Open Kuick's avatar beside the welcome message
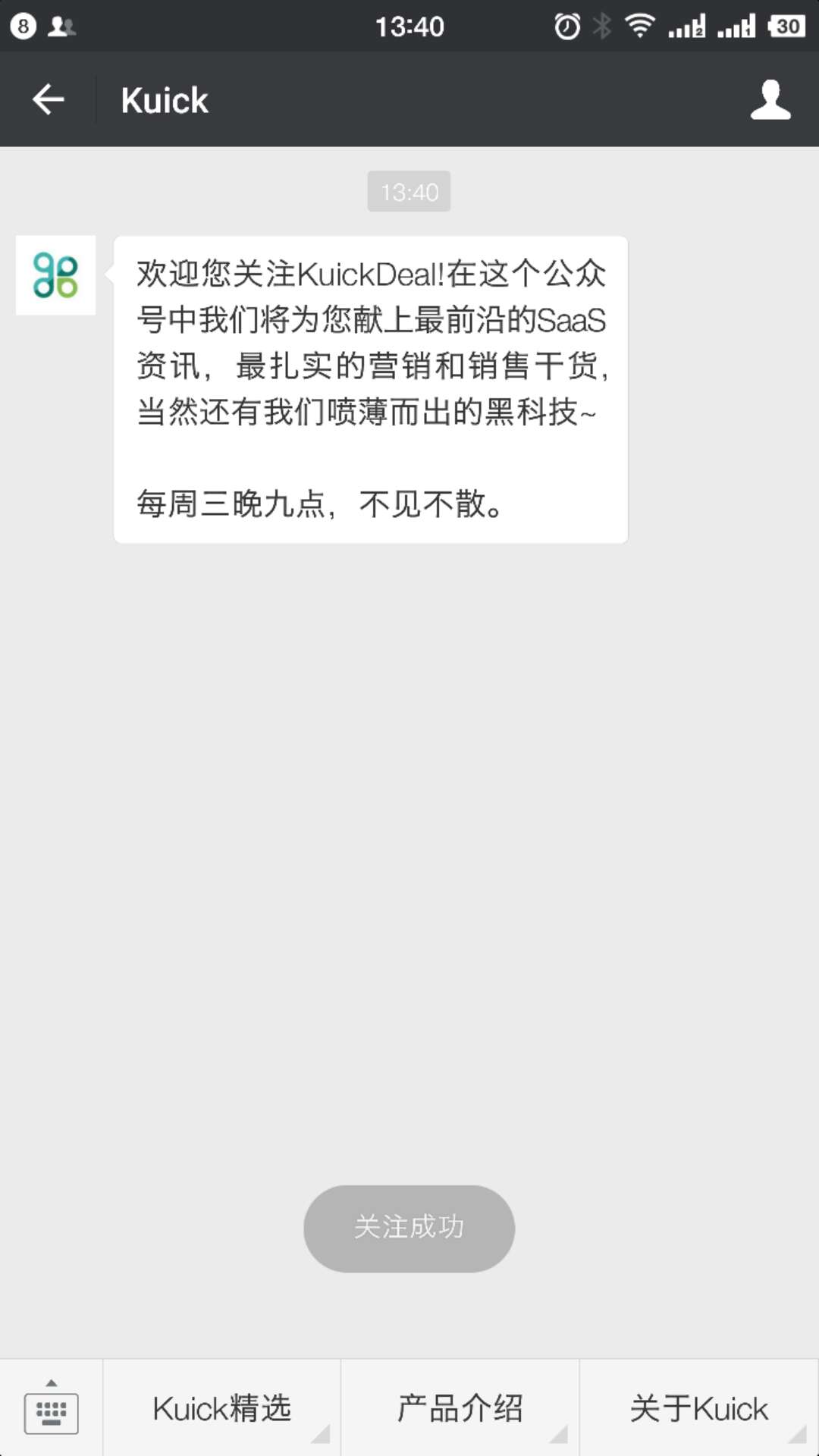 [55, 275]
